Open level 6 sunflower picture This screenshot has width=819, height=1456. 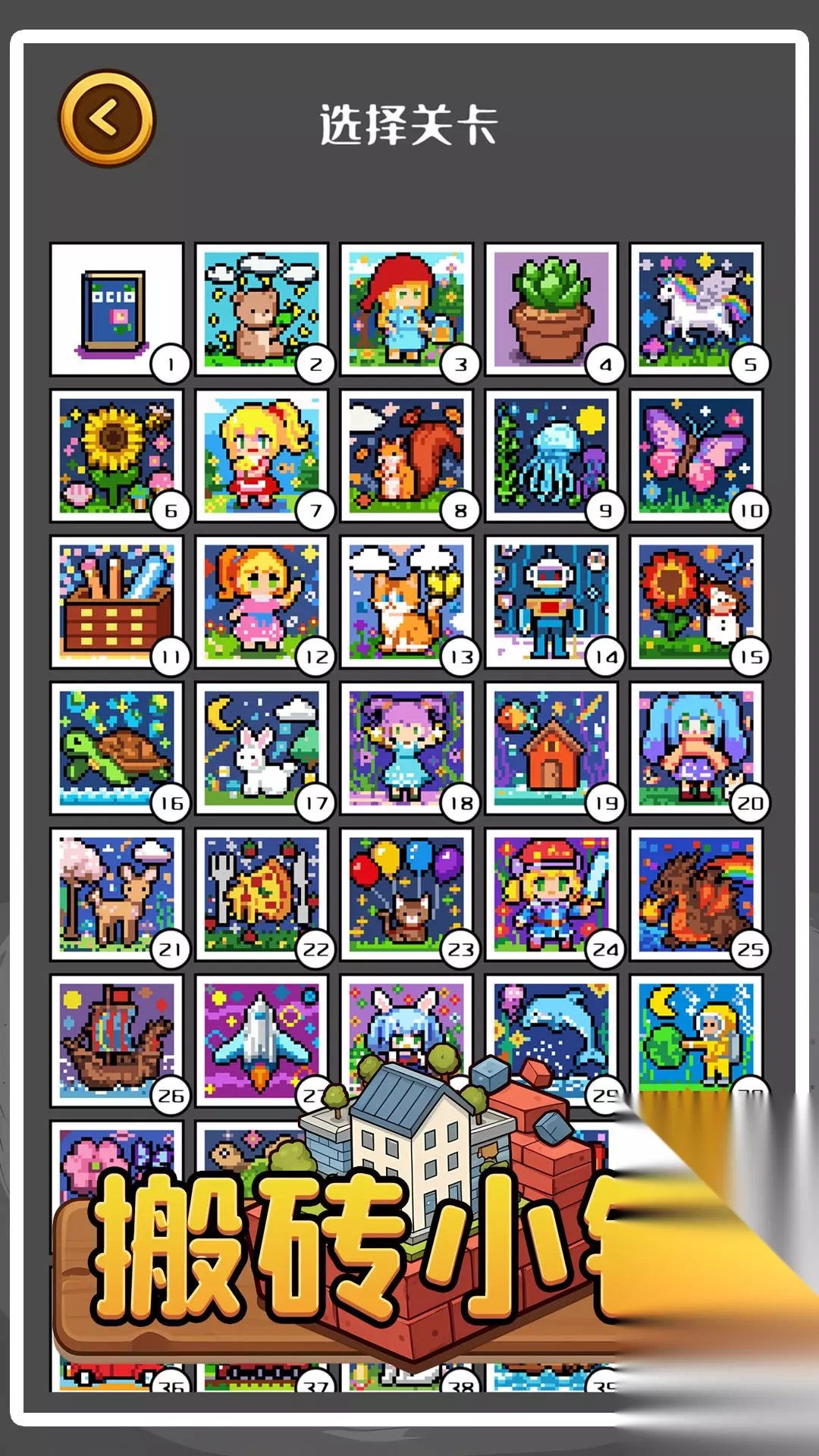[x=117, y=456]
